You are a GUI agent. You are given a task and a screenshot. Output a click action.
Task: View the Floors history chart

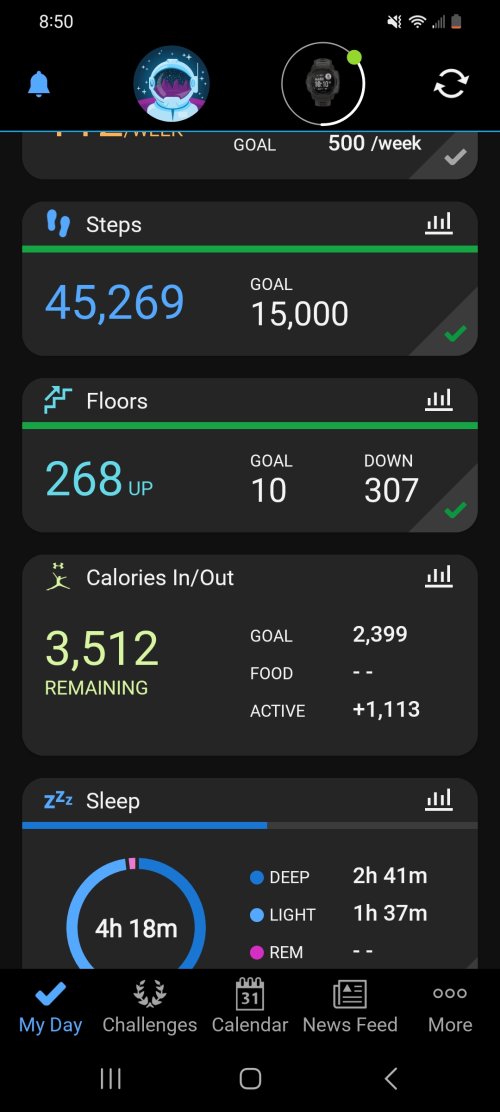(439, 401)
